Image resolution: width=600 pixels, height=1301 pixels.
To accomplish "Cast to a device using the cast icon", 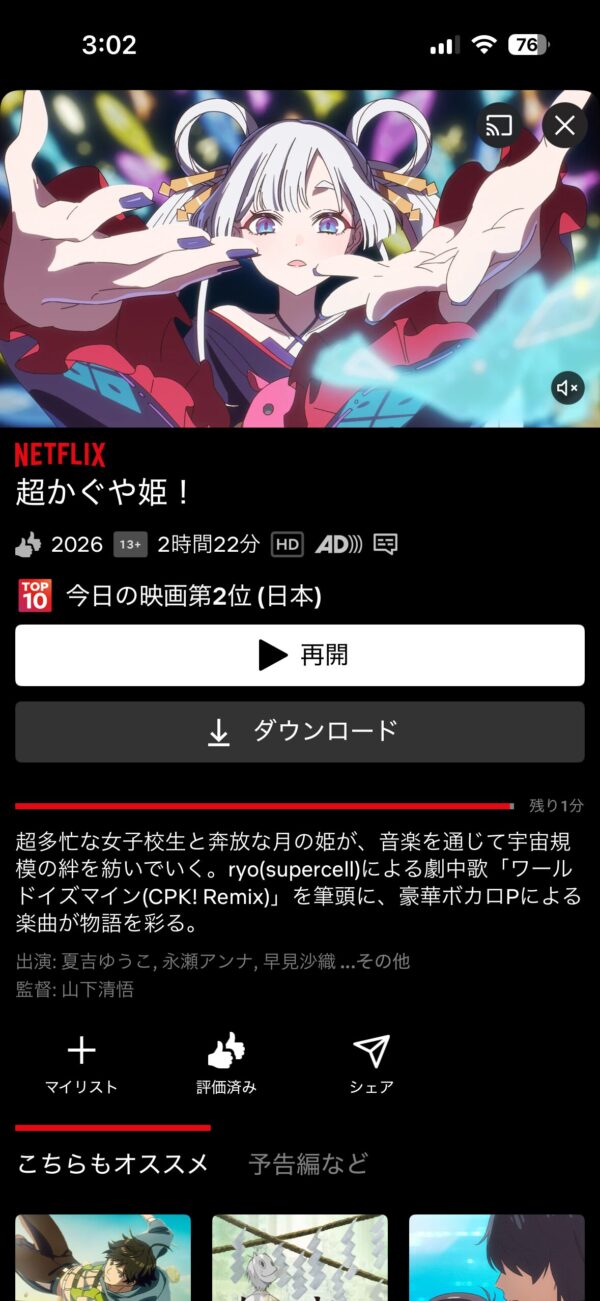I will (x=498, y=126).
